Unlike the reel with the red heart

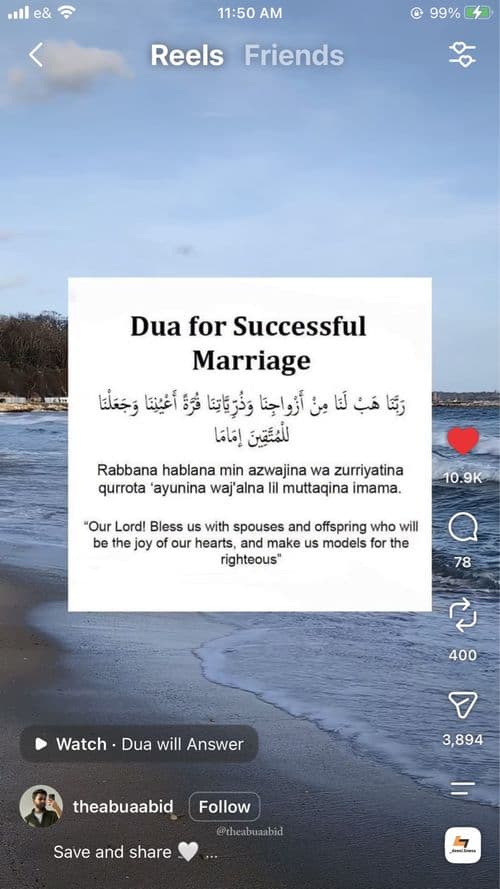click(x=463, y=441)
